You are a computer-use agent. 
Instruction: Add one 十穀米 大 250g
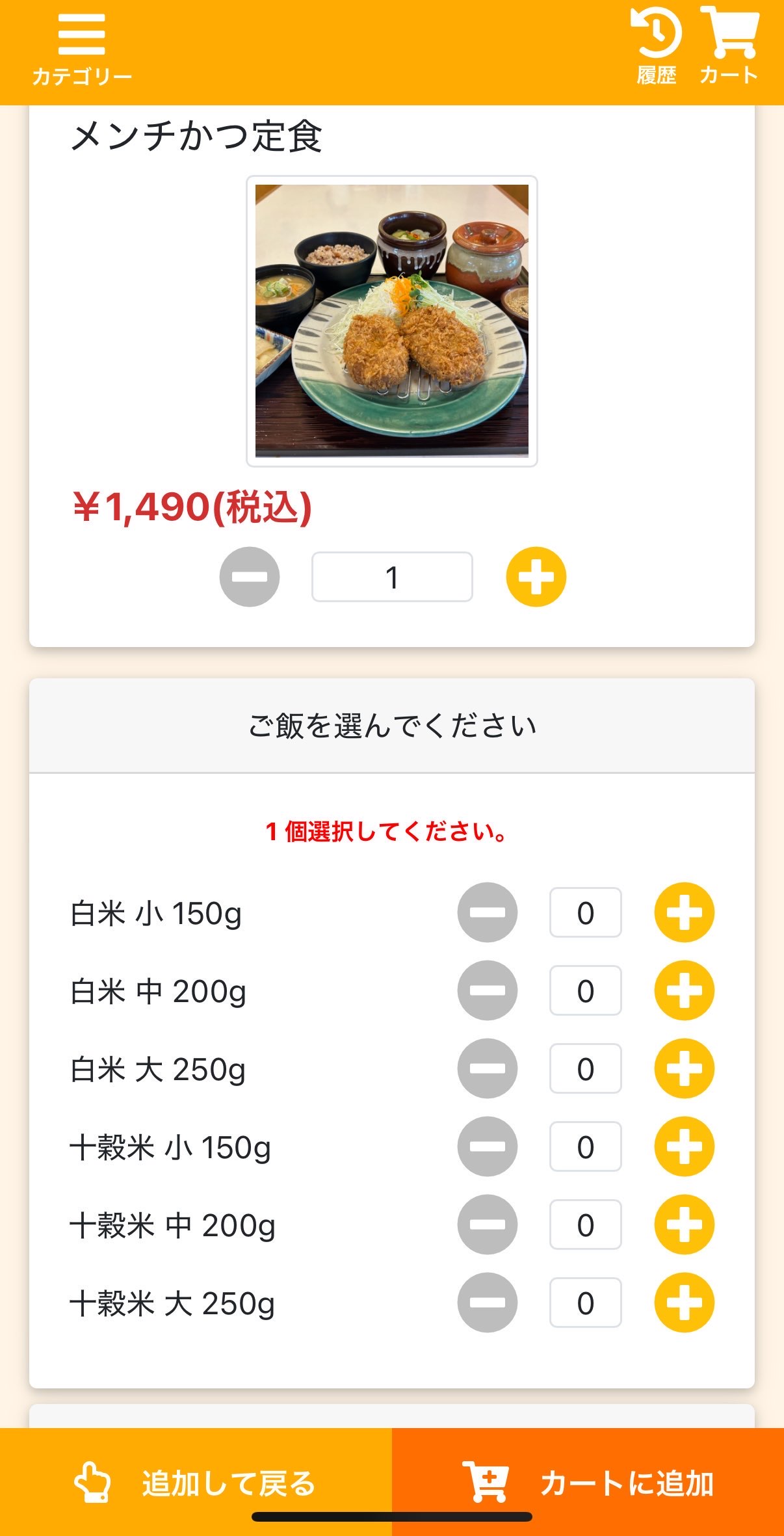click(684, 1303)
